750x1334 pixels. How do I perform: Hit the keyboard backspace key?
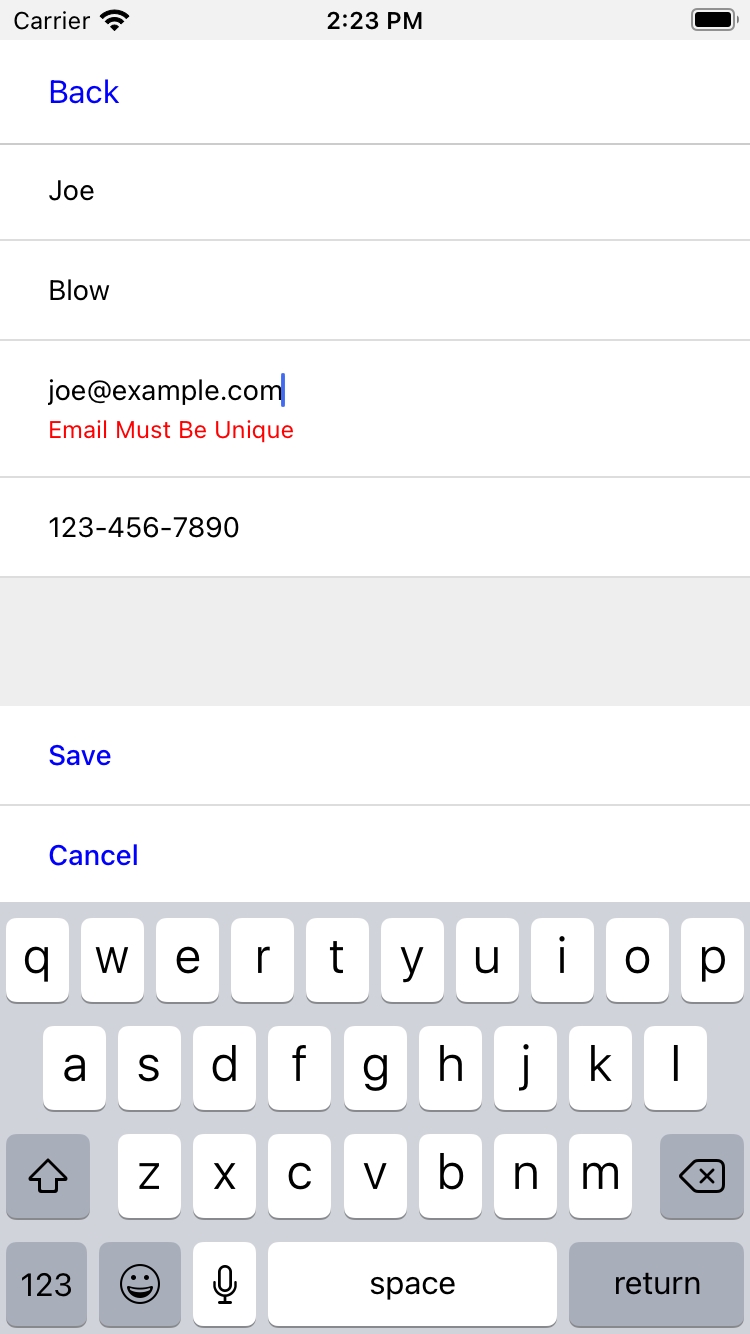[701, 1176]
